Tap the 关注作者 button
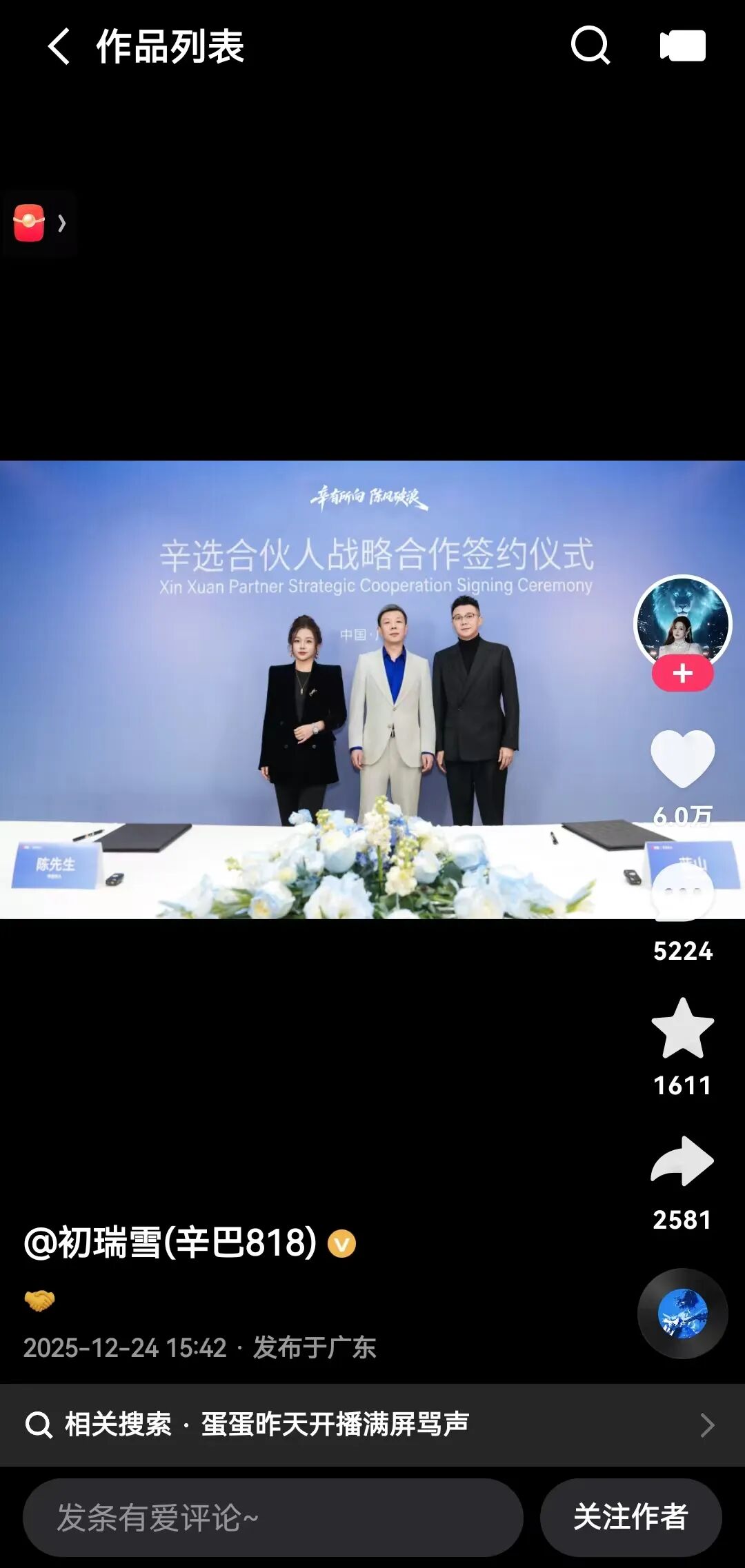The width and height of the screenshot is (745, 1568). click(630, 1517)
